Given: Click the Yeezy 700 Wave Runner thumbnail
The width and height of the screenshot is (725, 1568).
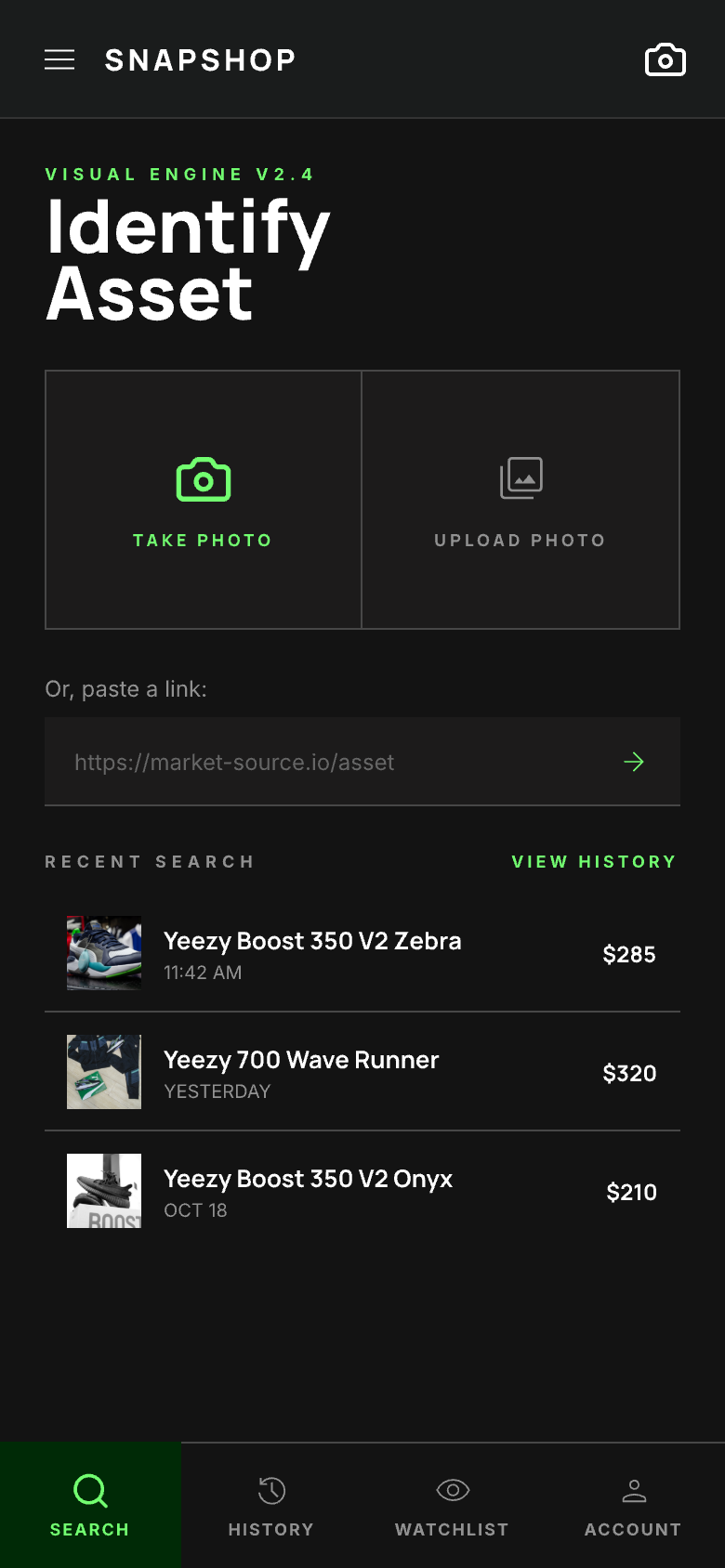Looking at the screenshot, I should [103, 1072].
